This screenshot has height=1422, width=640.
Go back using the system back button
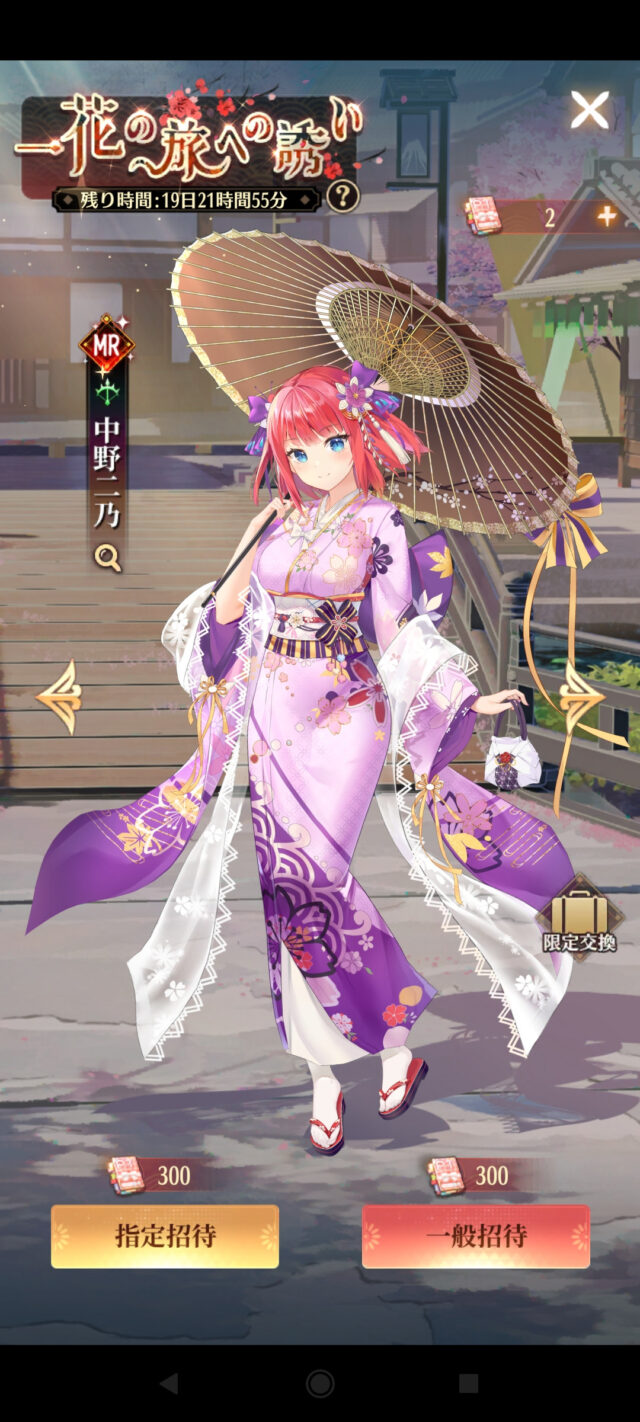168,1383
